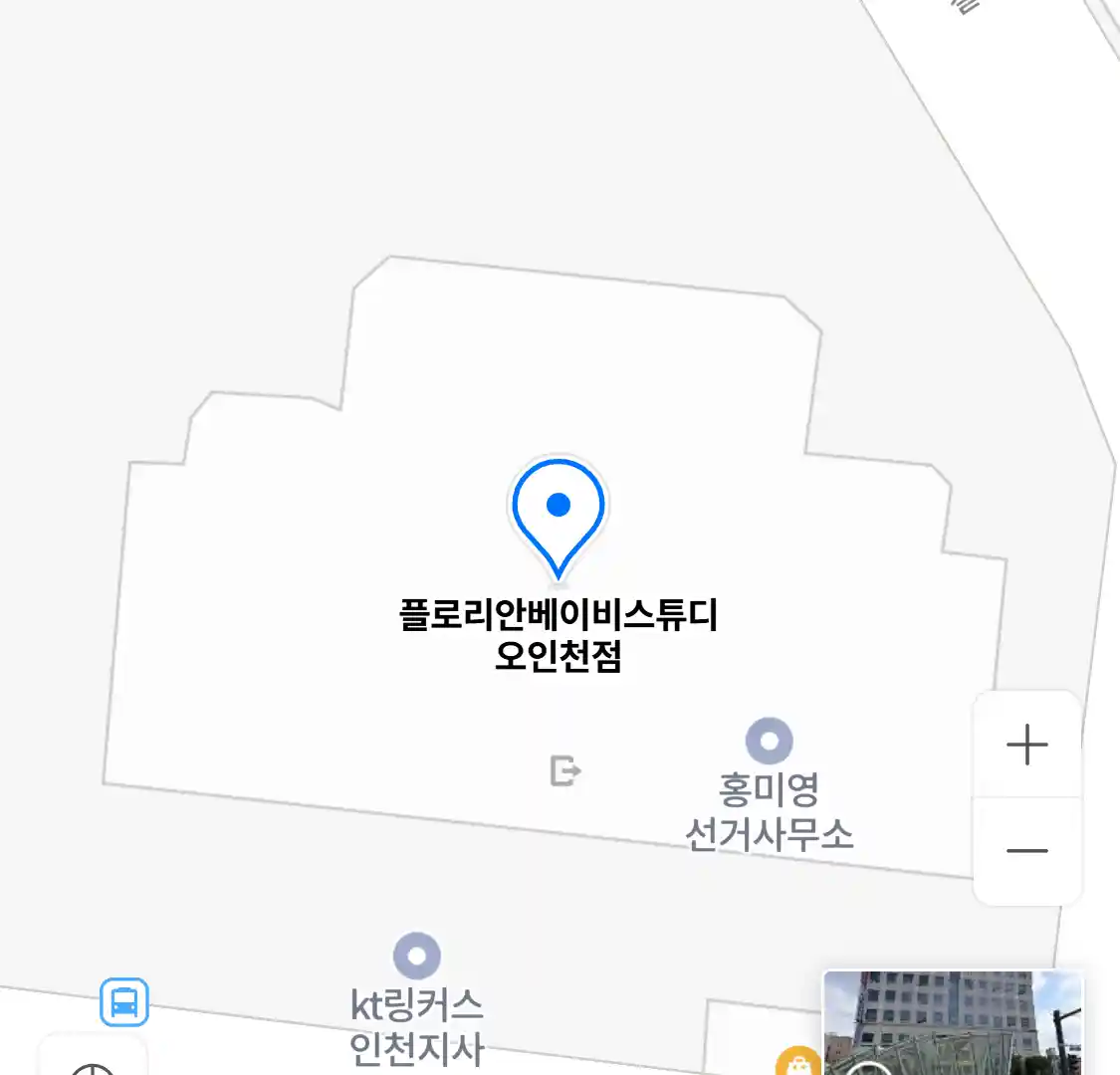
Task: Select the 홍미영 선거사무소 map marker
Action: tap(769, 742)
